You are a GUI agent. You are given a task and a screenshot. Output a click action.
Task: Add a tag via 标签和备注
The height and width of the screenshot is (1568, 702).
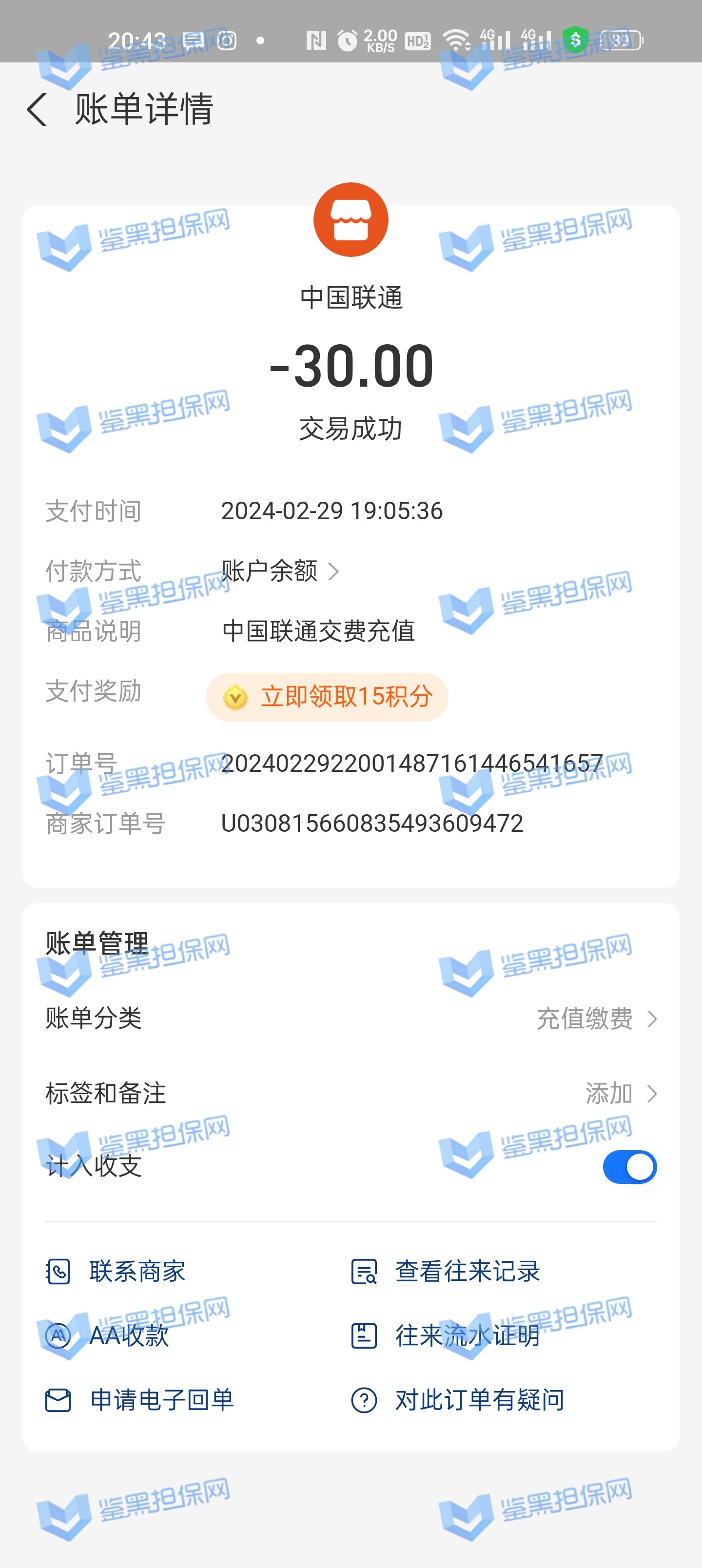pyautogui.click(x=351, y=1093)
